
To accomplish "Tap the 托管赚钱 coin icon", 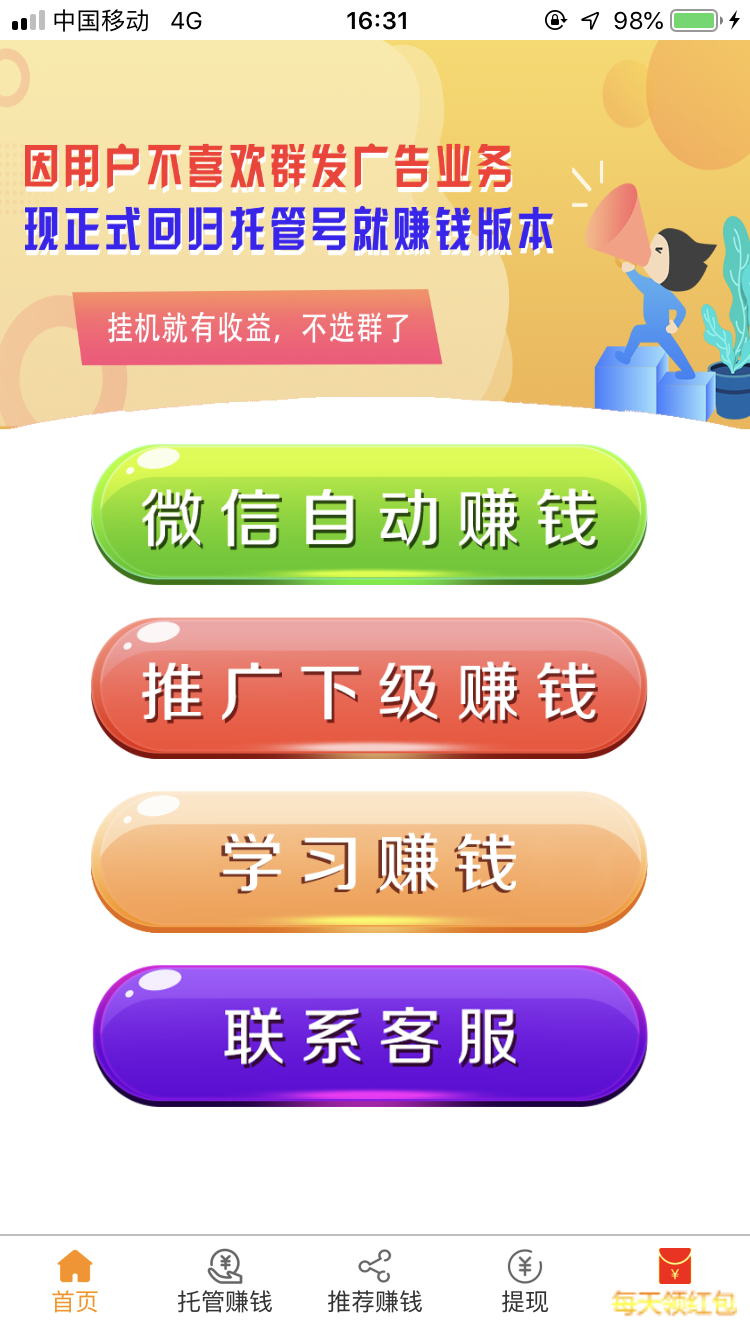I will pos(224,1265).
